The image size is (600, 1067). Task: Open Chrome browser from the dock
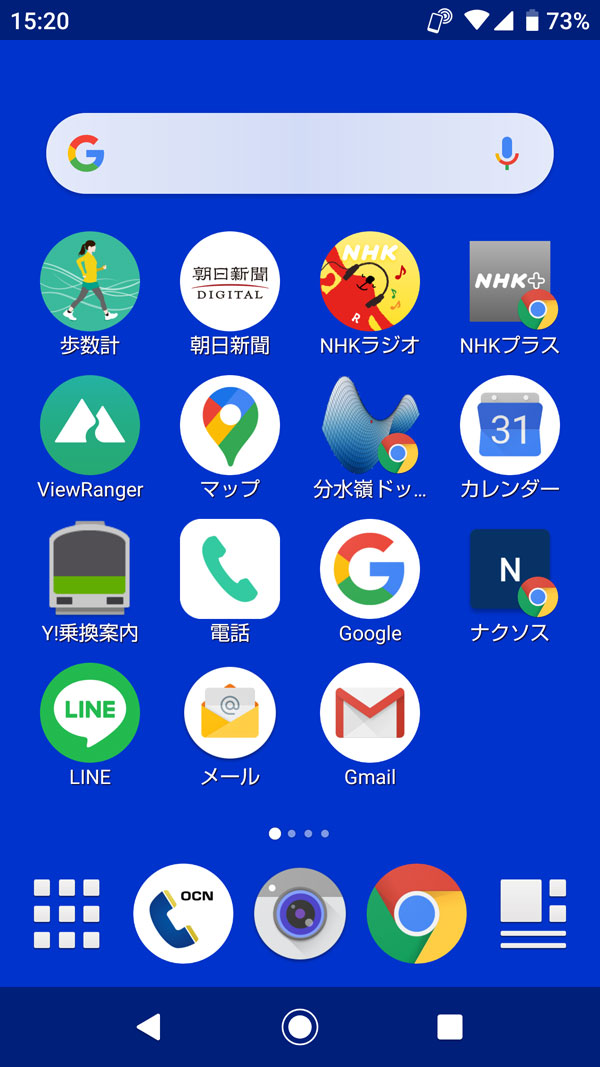coord(416,913)
